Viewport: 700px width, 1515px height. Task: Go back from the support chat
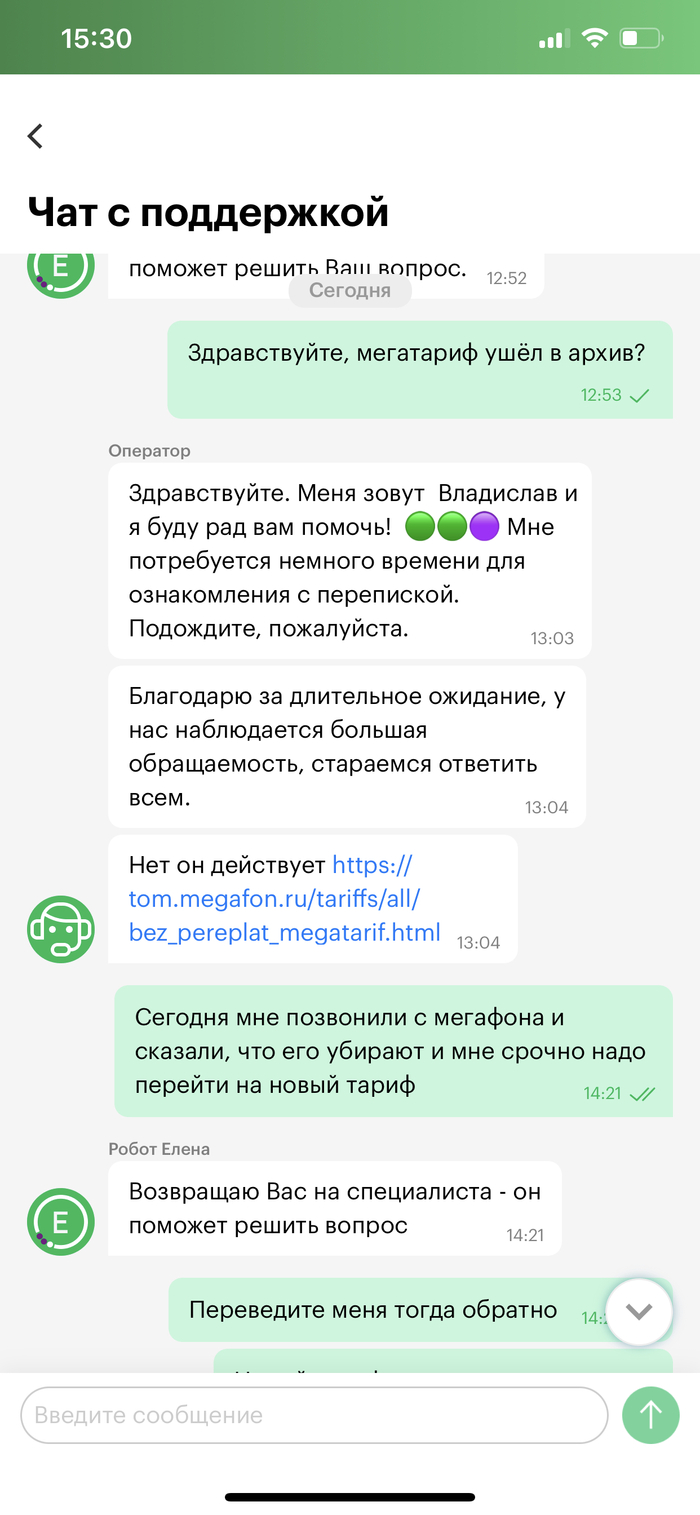click(36, 136)
